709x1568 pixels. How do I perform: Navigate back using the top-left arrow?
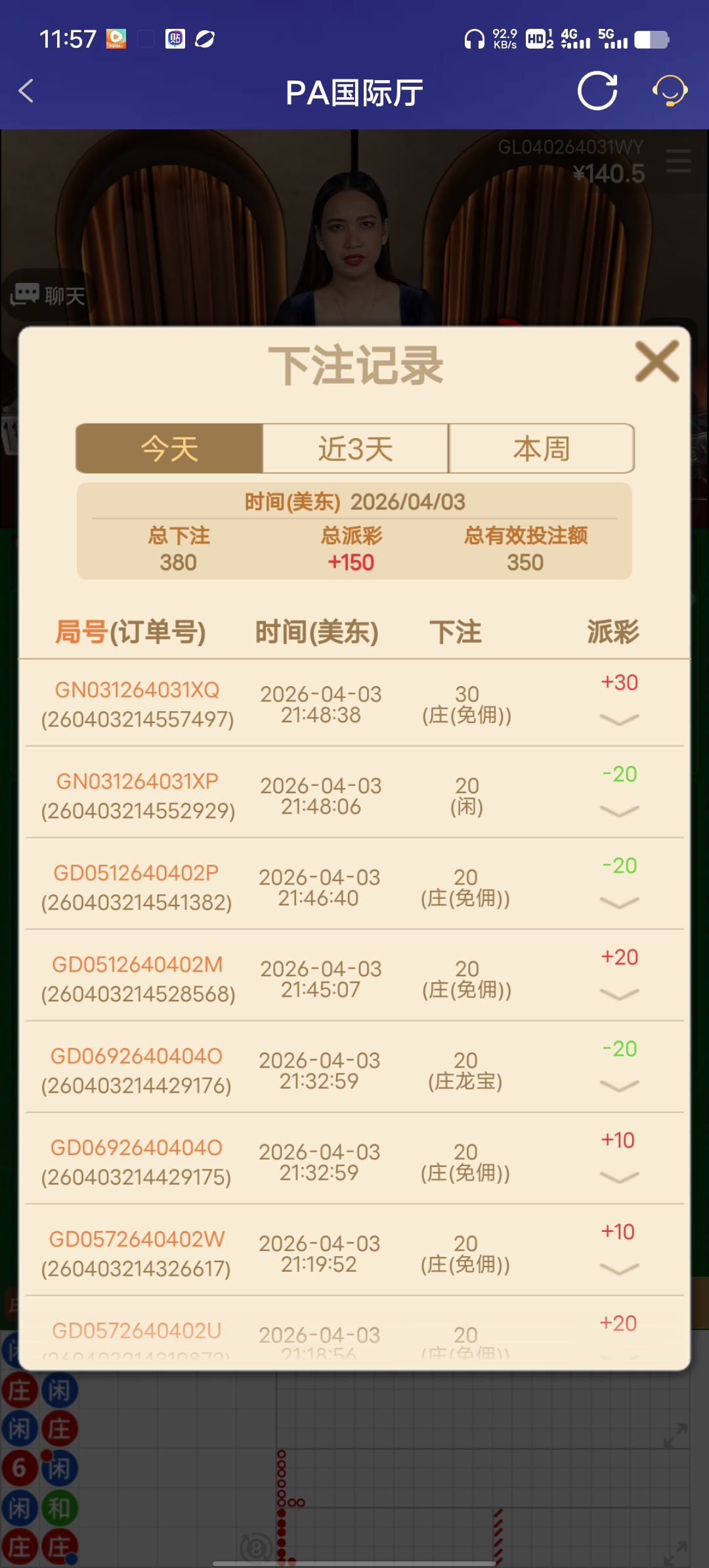[26, 92]
